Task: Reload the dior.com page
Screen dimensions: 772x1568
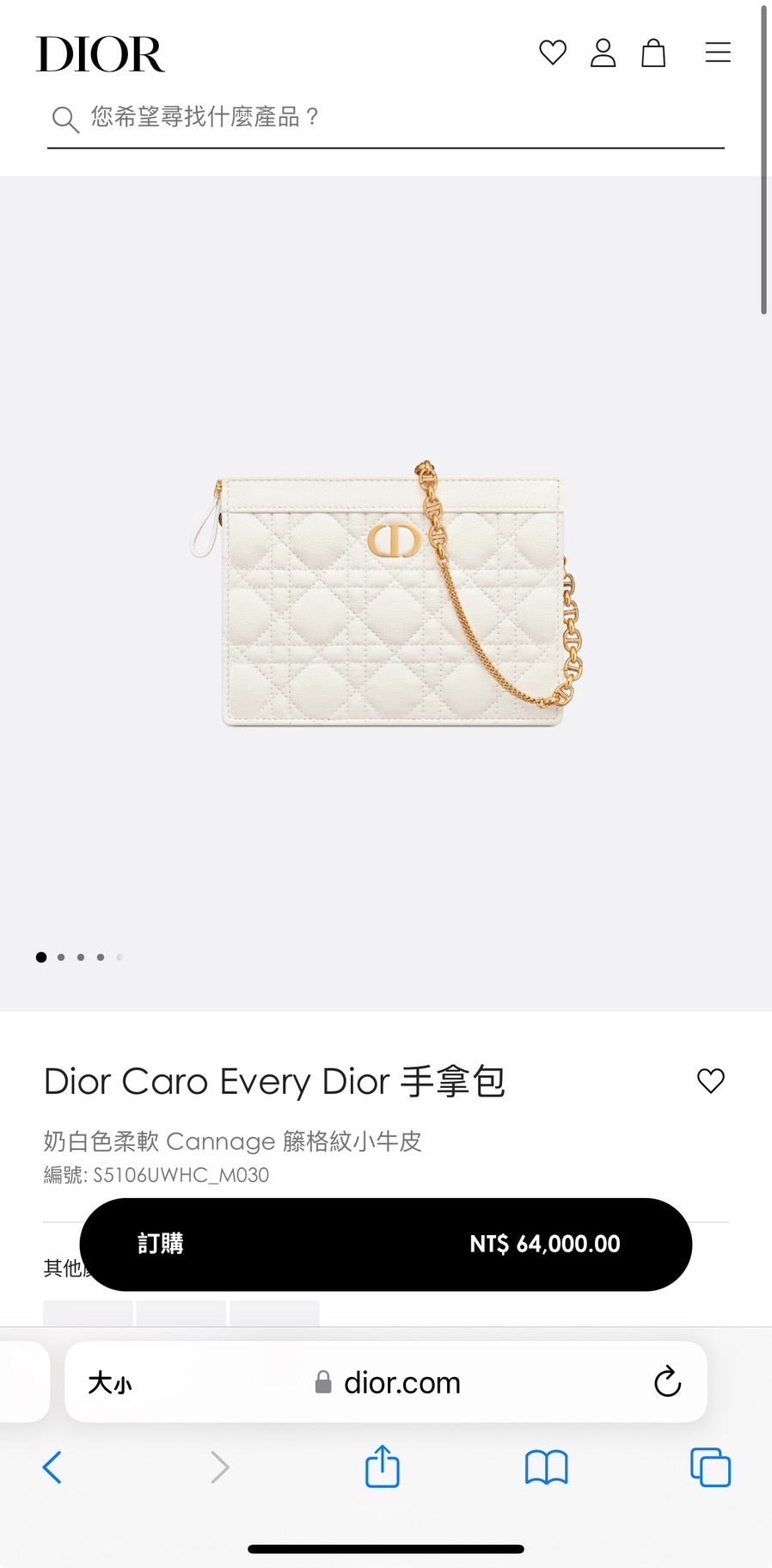Action: [x=667, y=1382]
